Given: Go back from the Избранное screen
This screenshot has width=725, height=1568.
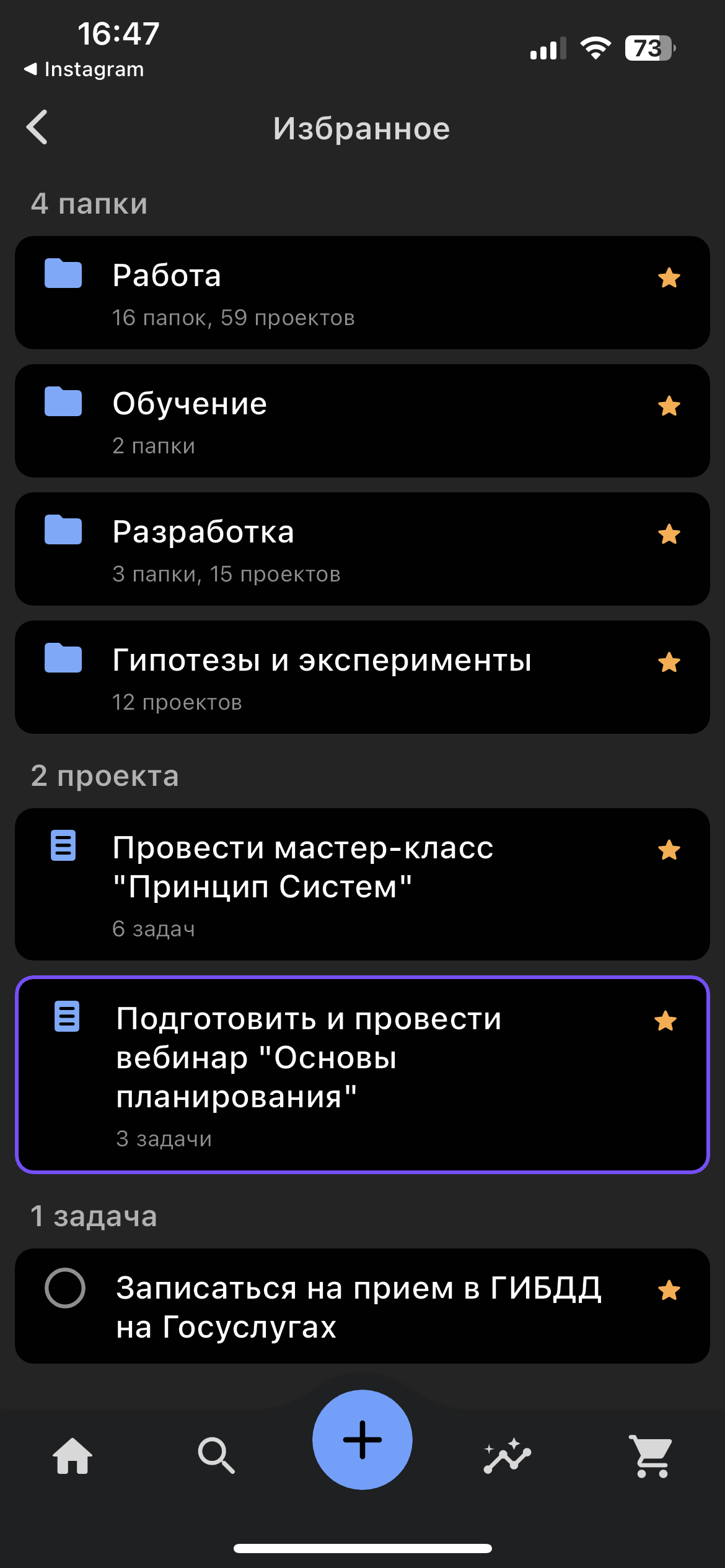Looking at the screenshot, I should [x=37, y=128].
